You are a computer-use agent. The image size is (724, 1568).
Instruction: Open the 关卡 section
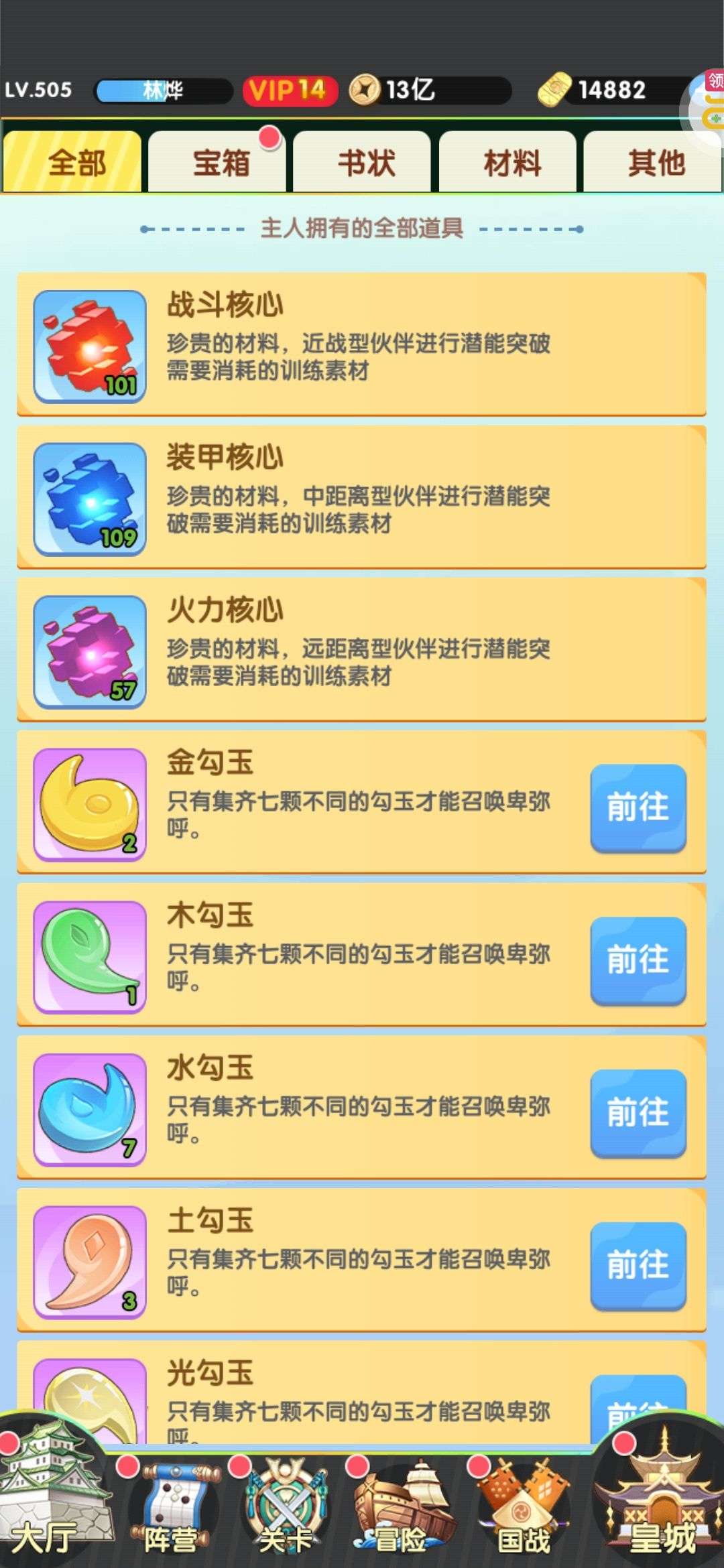pyautogui.click(x=286, y=1508)
